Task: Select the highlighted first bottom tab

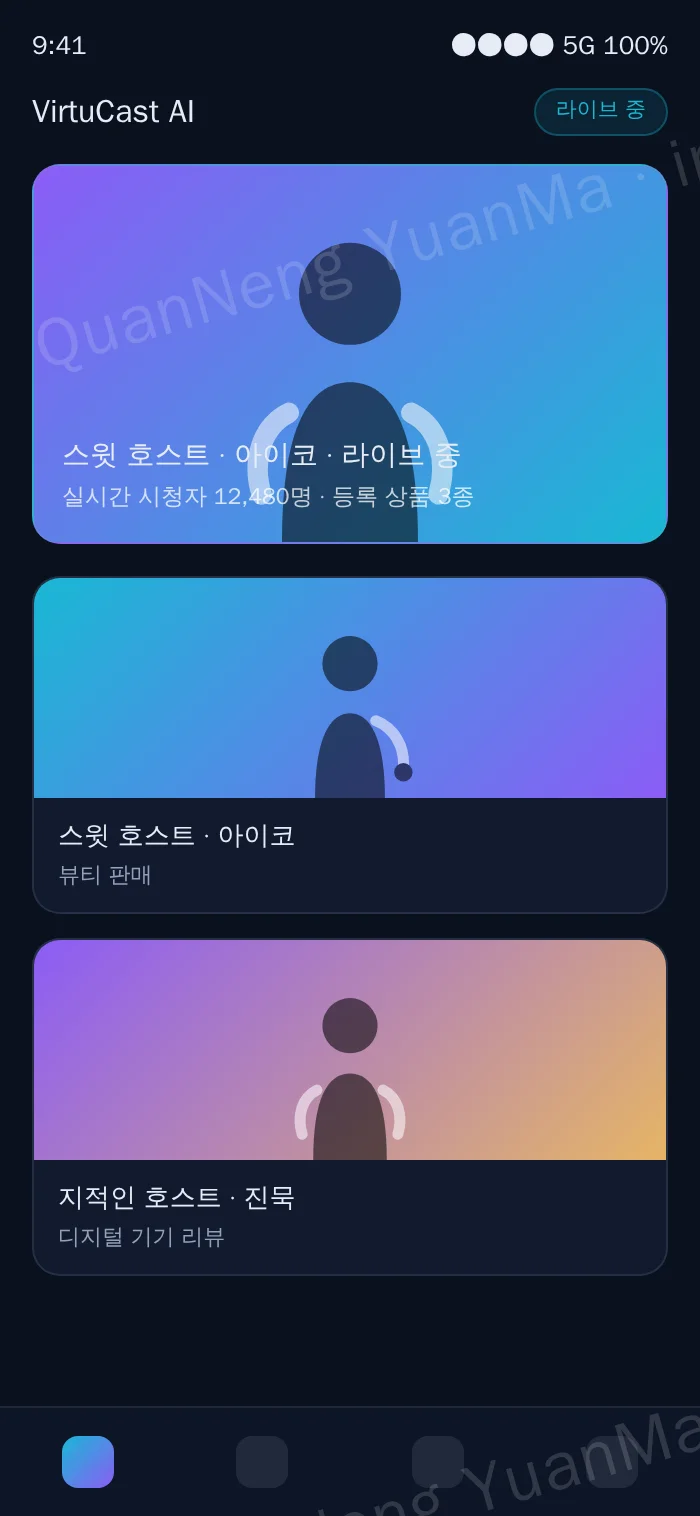Action: click(x=88, y=1462)
